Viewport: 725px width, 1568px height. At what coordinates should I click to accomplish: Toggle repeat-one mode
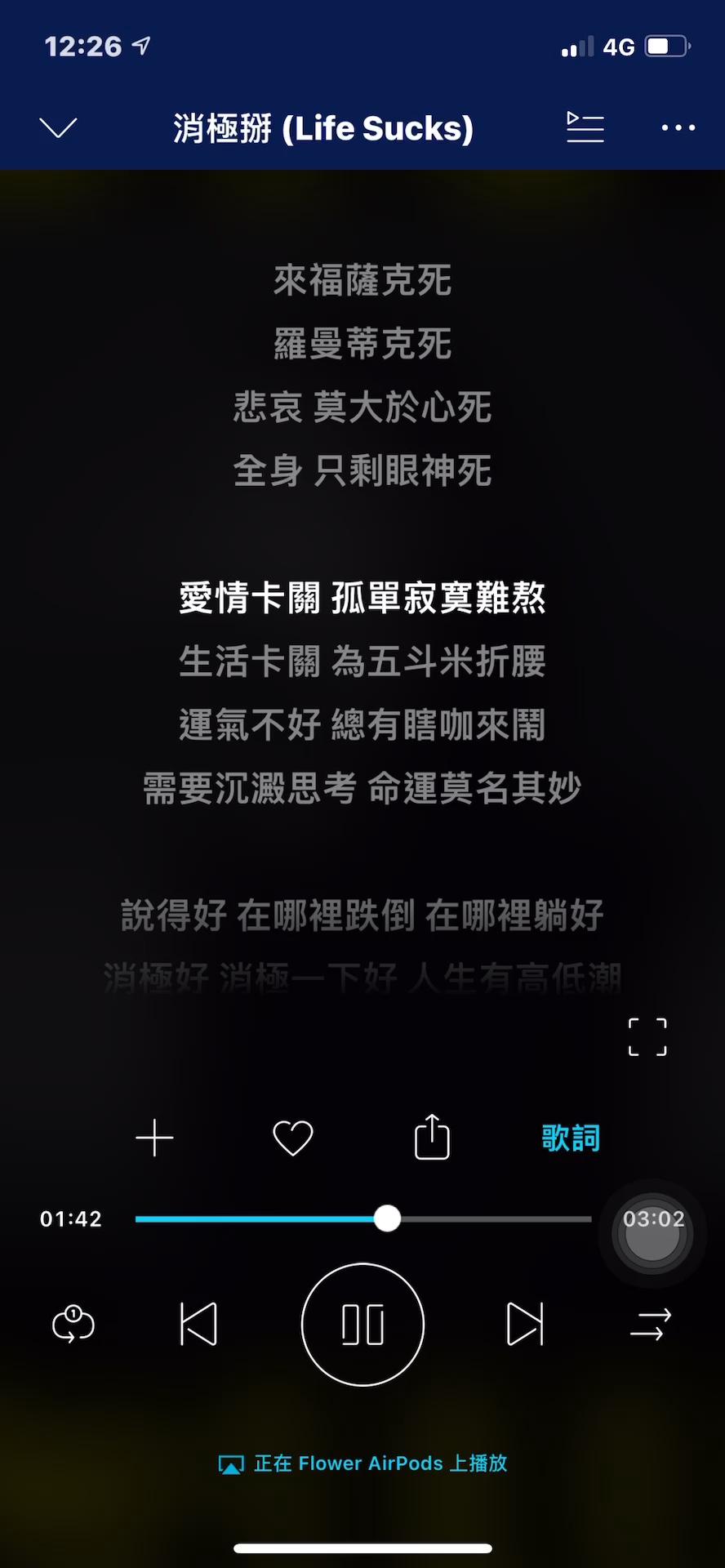pyautogui.click(x=73, y=1324)
